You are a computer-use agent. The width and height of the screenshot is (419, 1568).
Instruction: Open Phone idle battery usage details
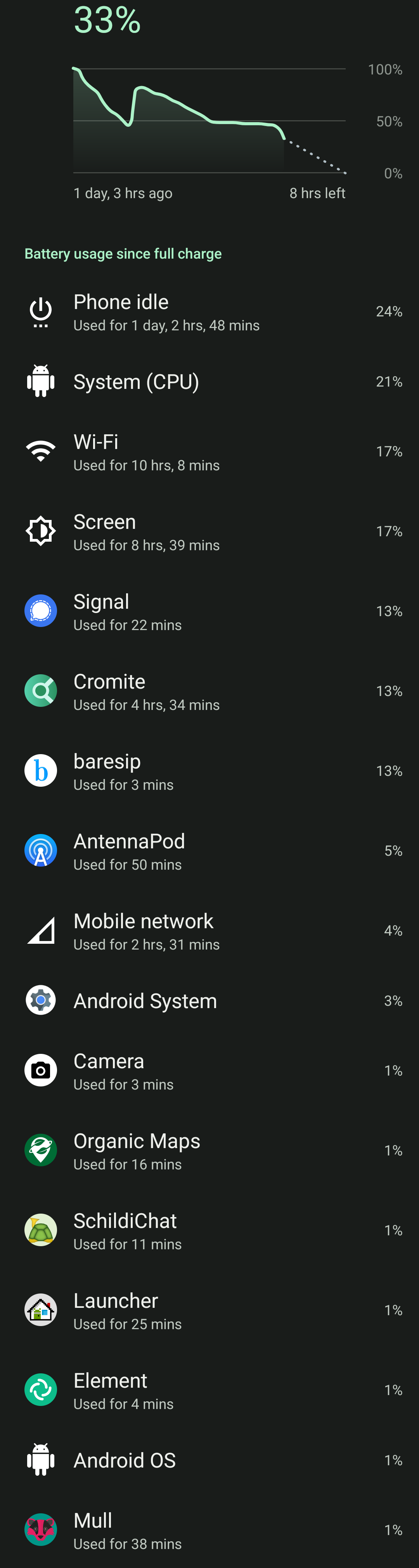(209, 312)
